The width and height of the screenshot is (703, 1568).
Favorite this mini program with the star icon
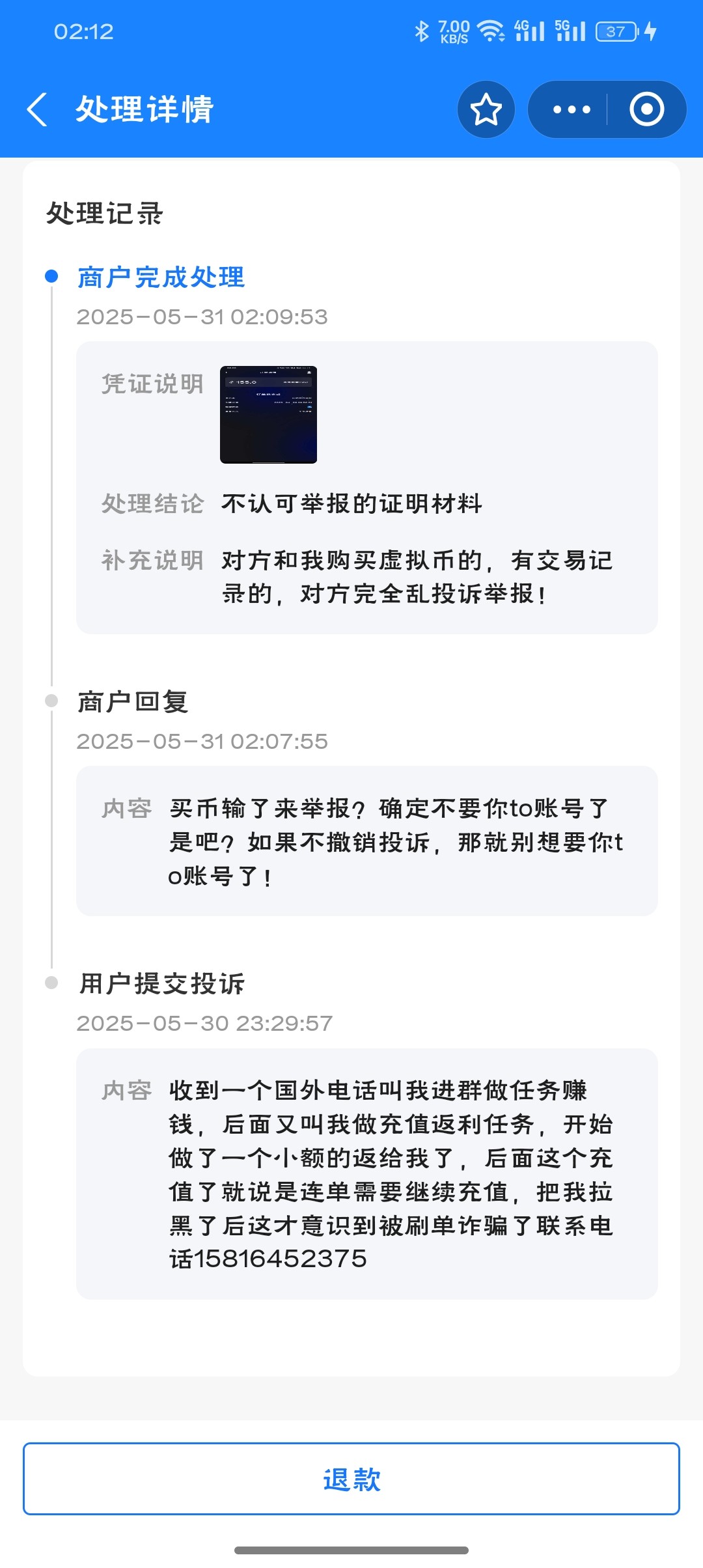[486, 109]
